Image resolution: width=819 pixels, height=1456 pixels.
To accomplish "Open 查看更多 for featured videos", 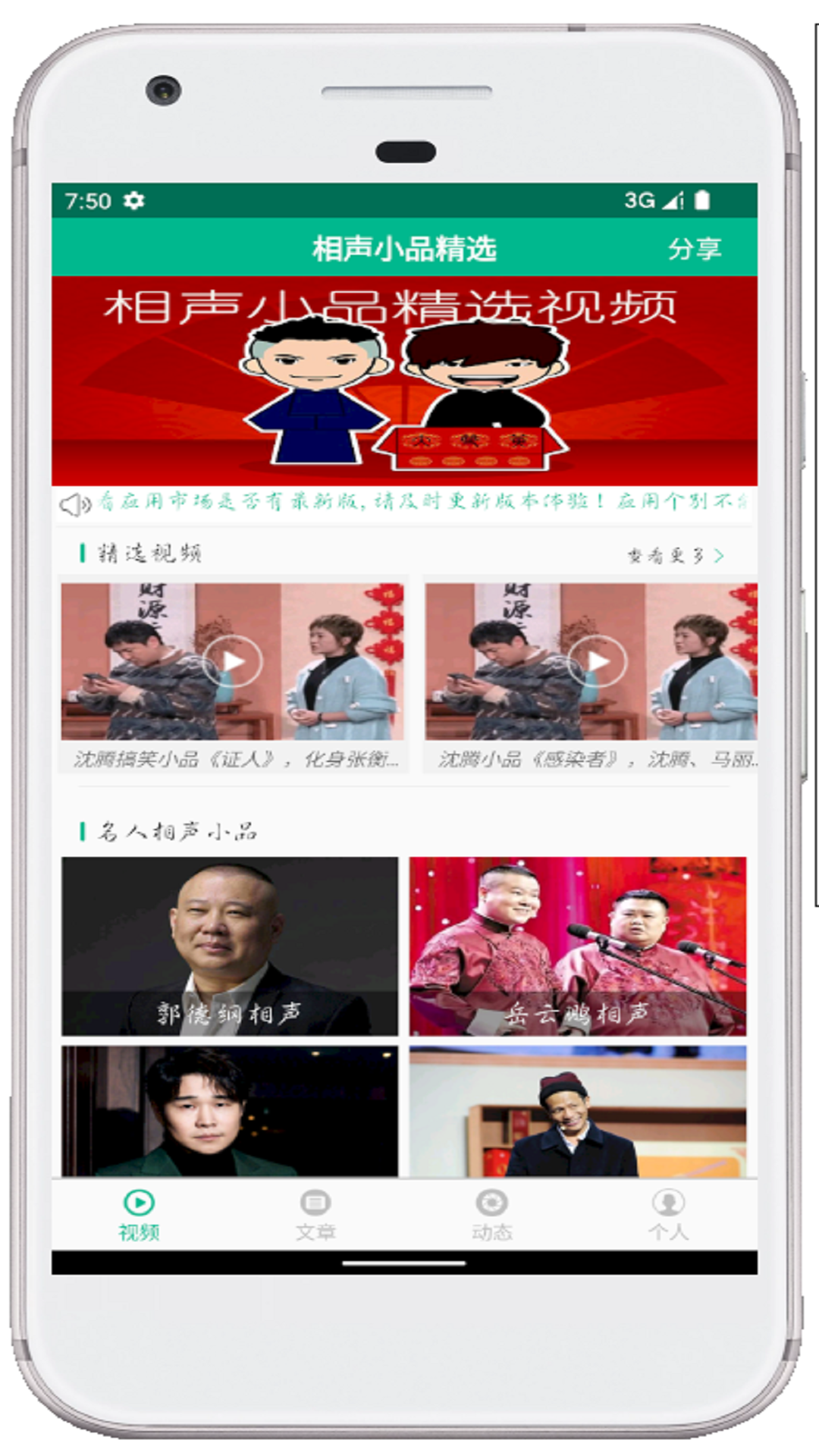I will point(675,556).
